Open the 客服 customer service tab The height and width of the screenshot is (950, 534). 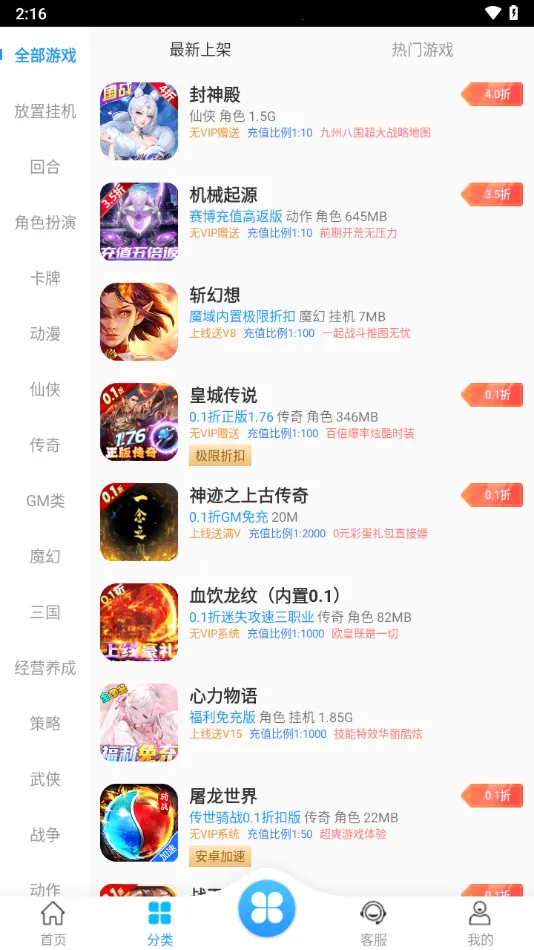pos(373,924)
